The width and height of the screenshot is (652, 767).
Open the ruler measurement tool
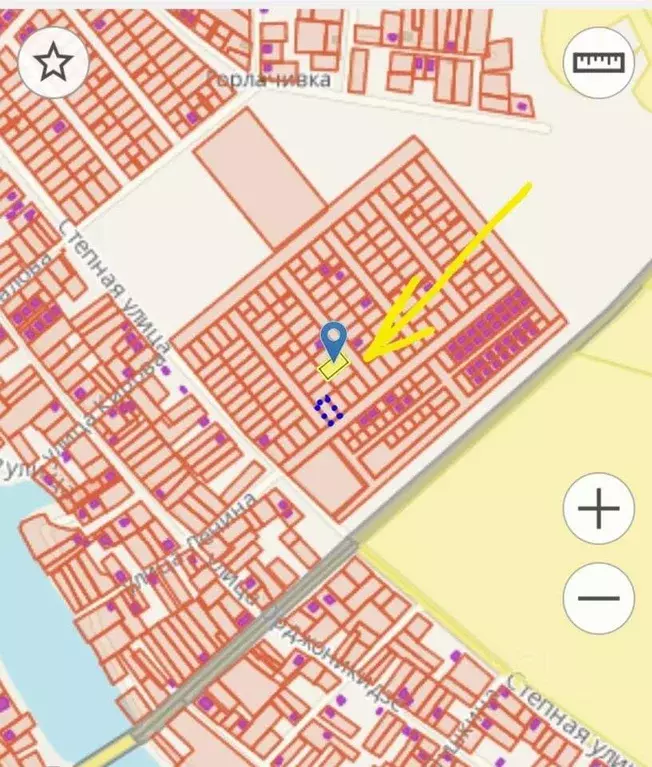coord(598,62)
